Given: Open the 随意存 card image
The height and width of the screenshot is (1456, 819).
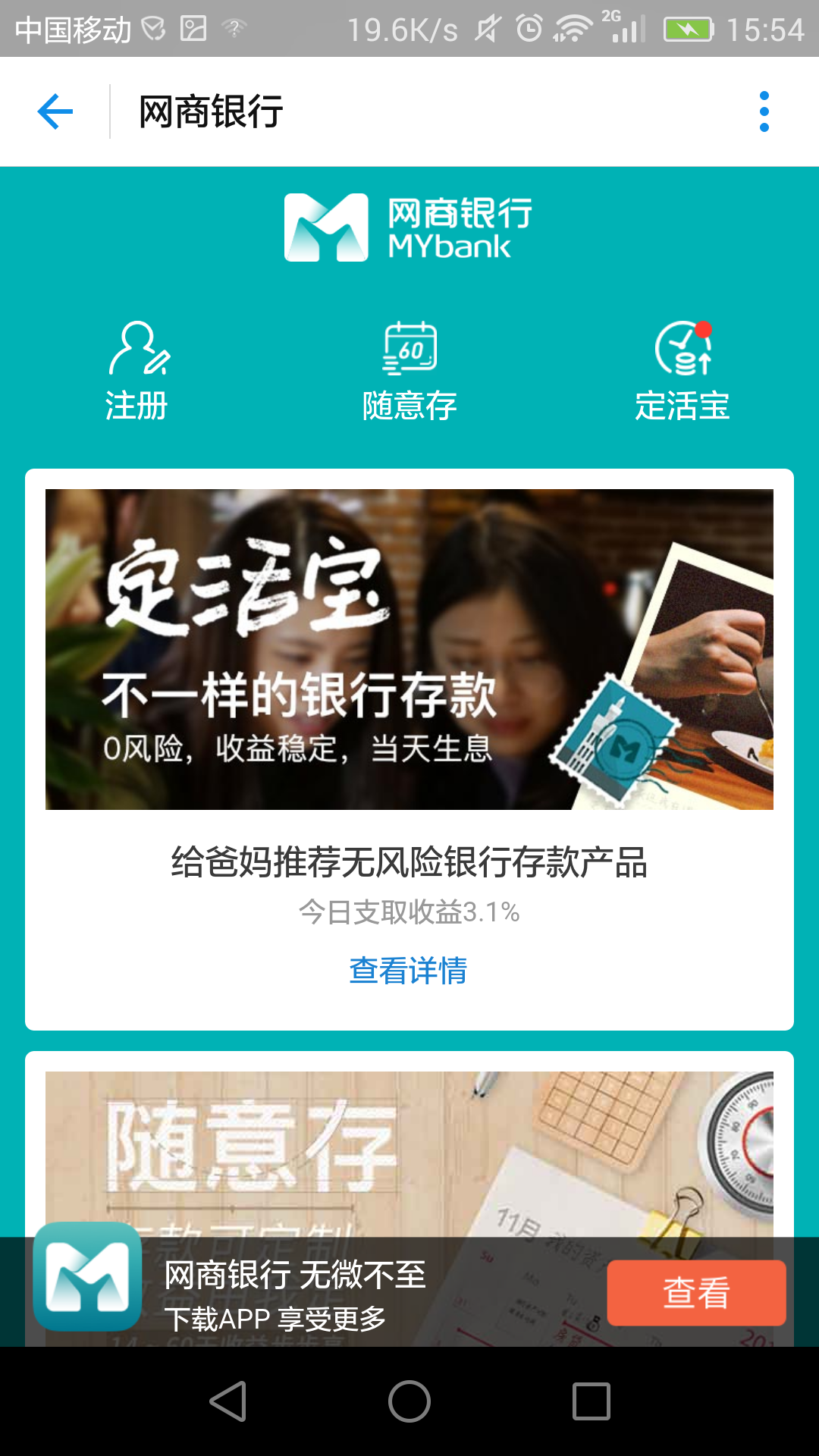Looking at the screenshot, I should point(409,1153).
